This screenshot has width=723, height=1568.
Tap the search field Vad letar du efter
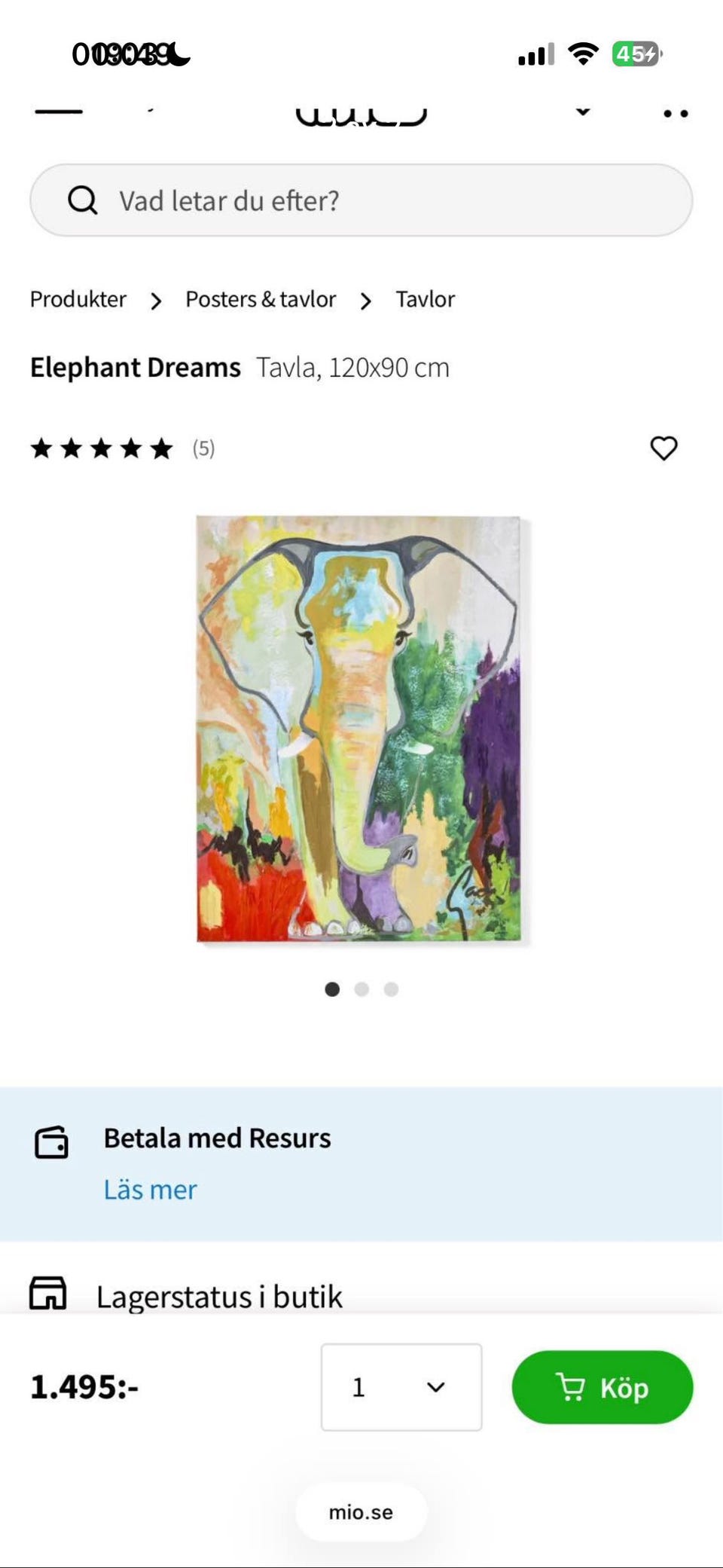point(301,200)
